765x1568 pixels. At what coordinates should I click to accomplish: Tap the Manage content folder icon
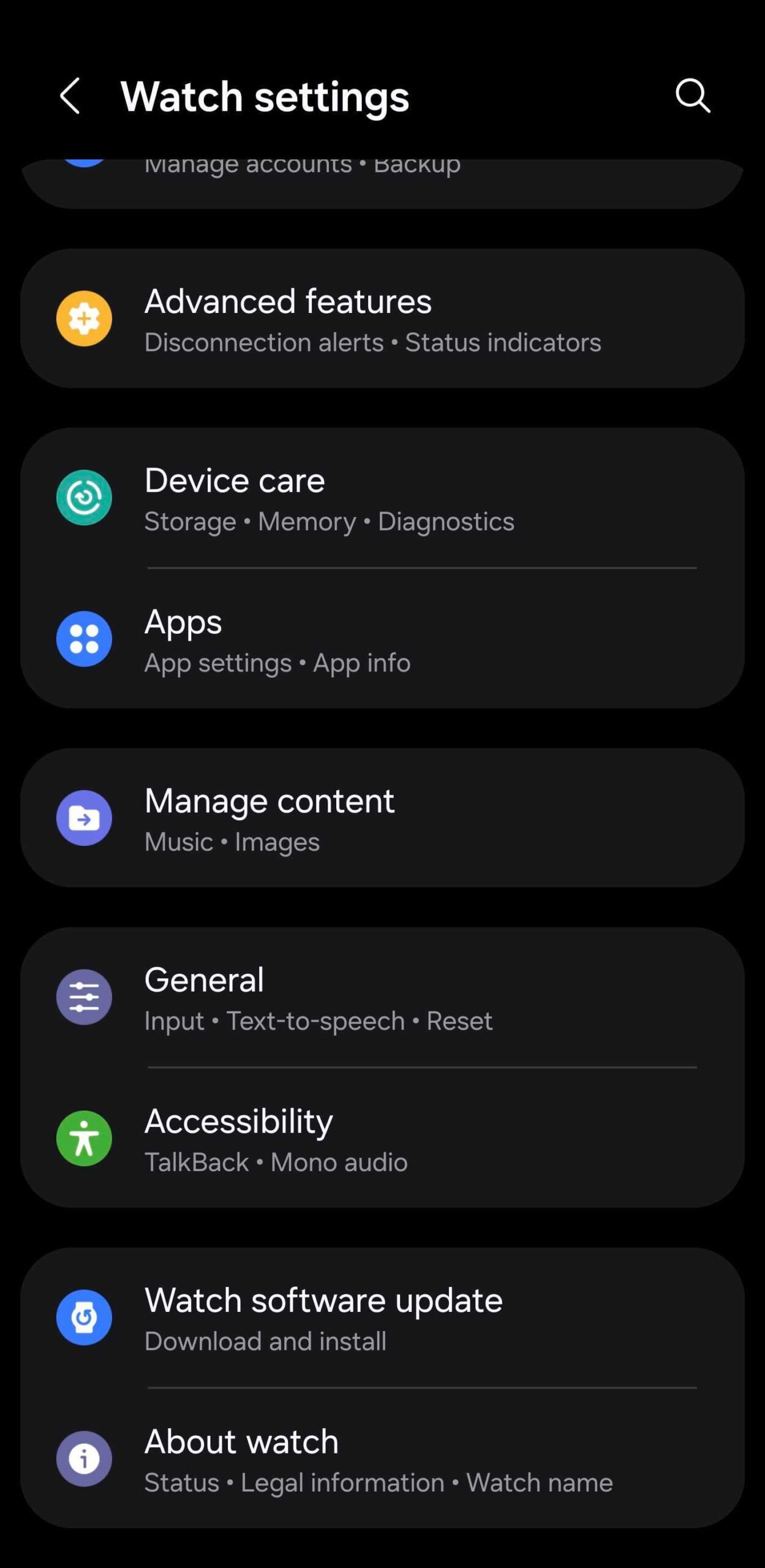click(84, 818)
